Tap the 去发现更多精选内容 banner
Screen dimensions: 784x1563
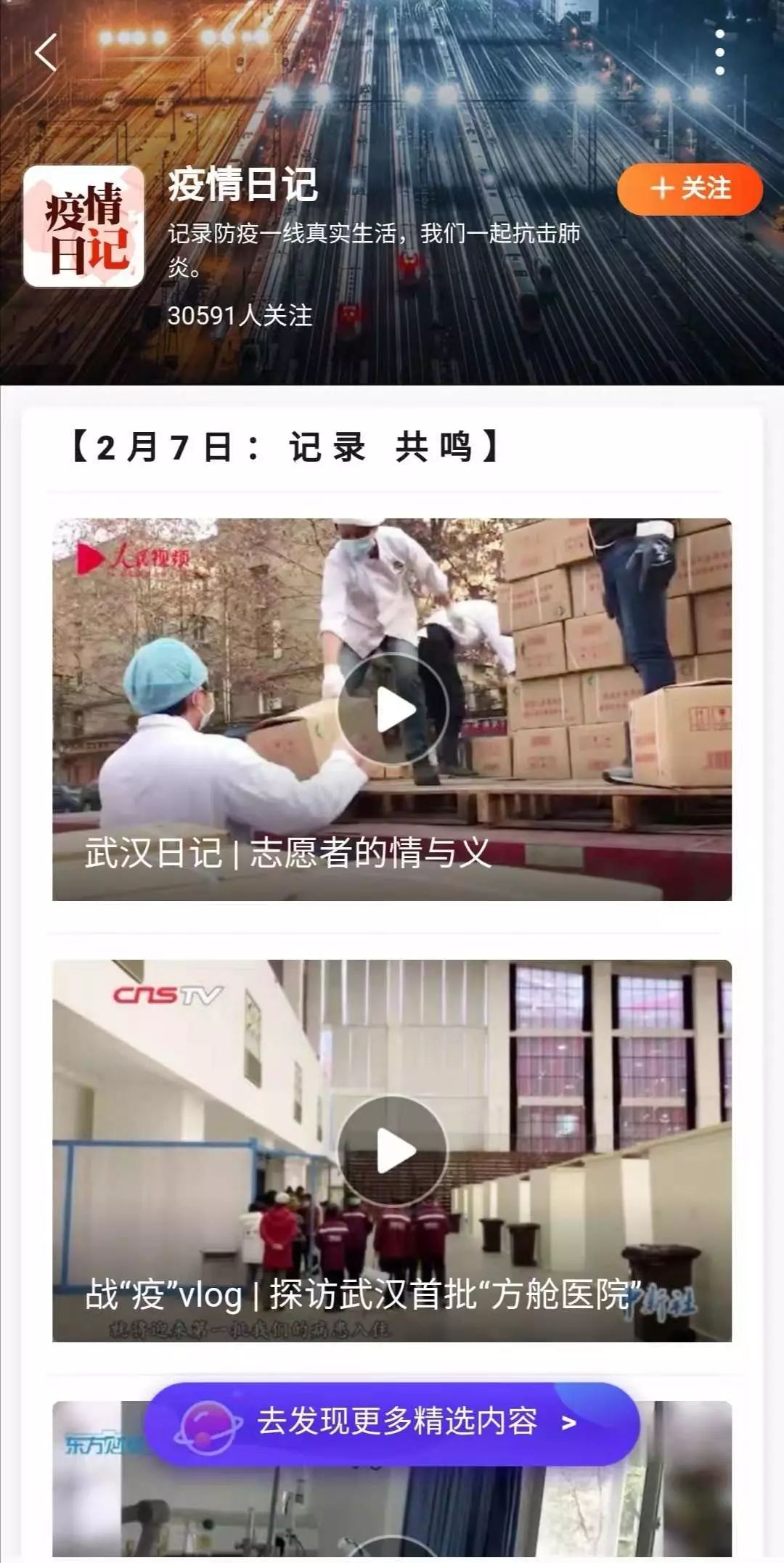coord(393,1423)
